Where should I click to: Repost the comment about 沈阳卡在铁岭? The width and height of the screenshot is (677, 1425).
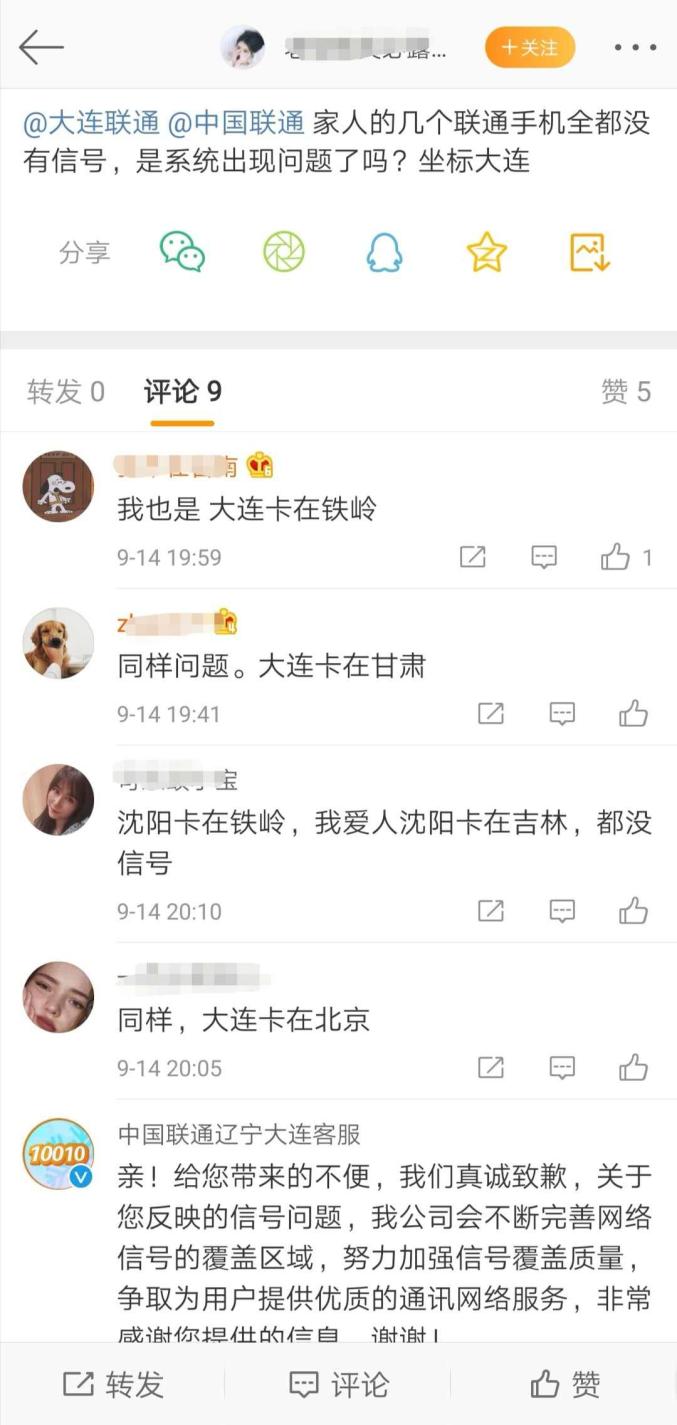click(491, 911)
